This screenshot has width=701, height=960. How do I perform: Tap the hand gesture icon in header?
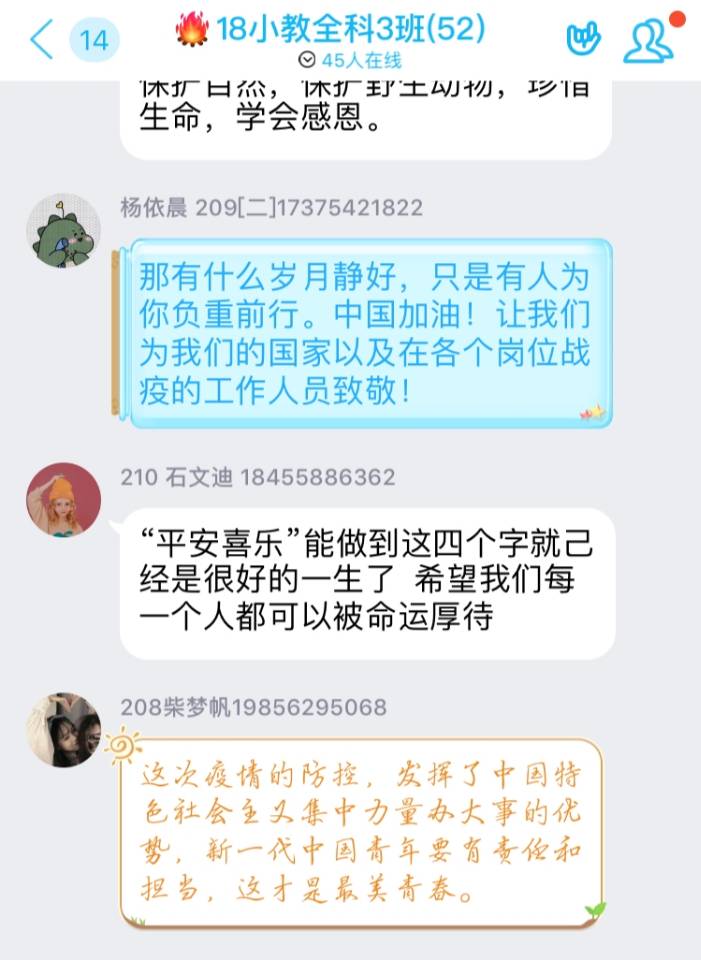point(583,39)
